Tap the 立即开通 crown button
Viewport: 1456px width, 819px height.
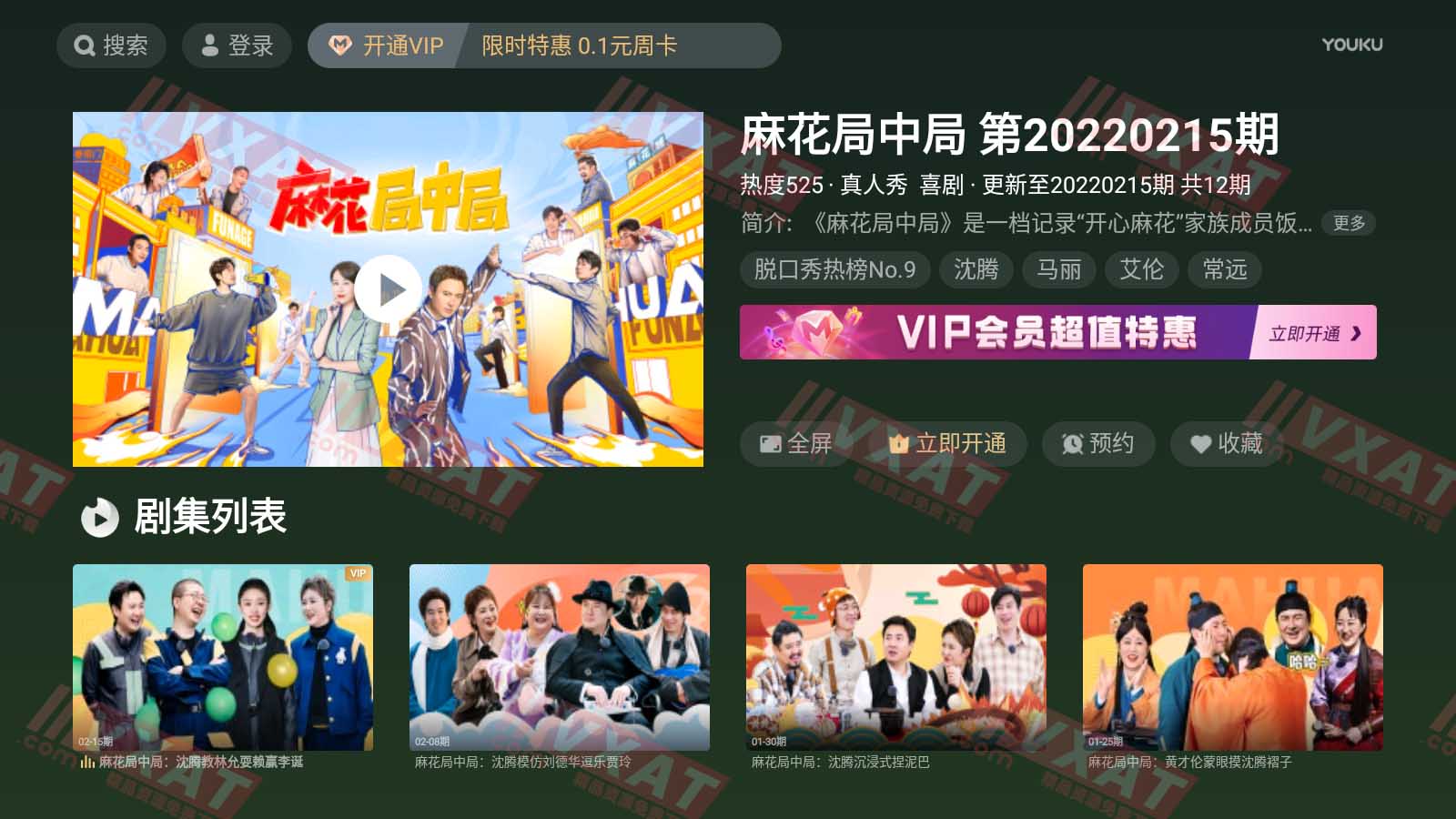(x=947, y=443)
